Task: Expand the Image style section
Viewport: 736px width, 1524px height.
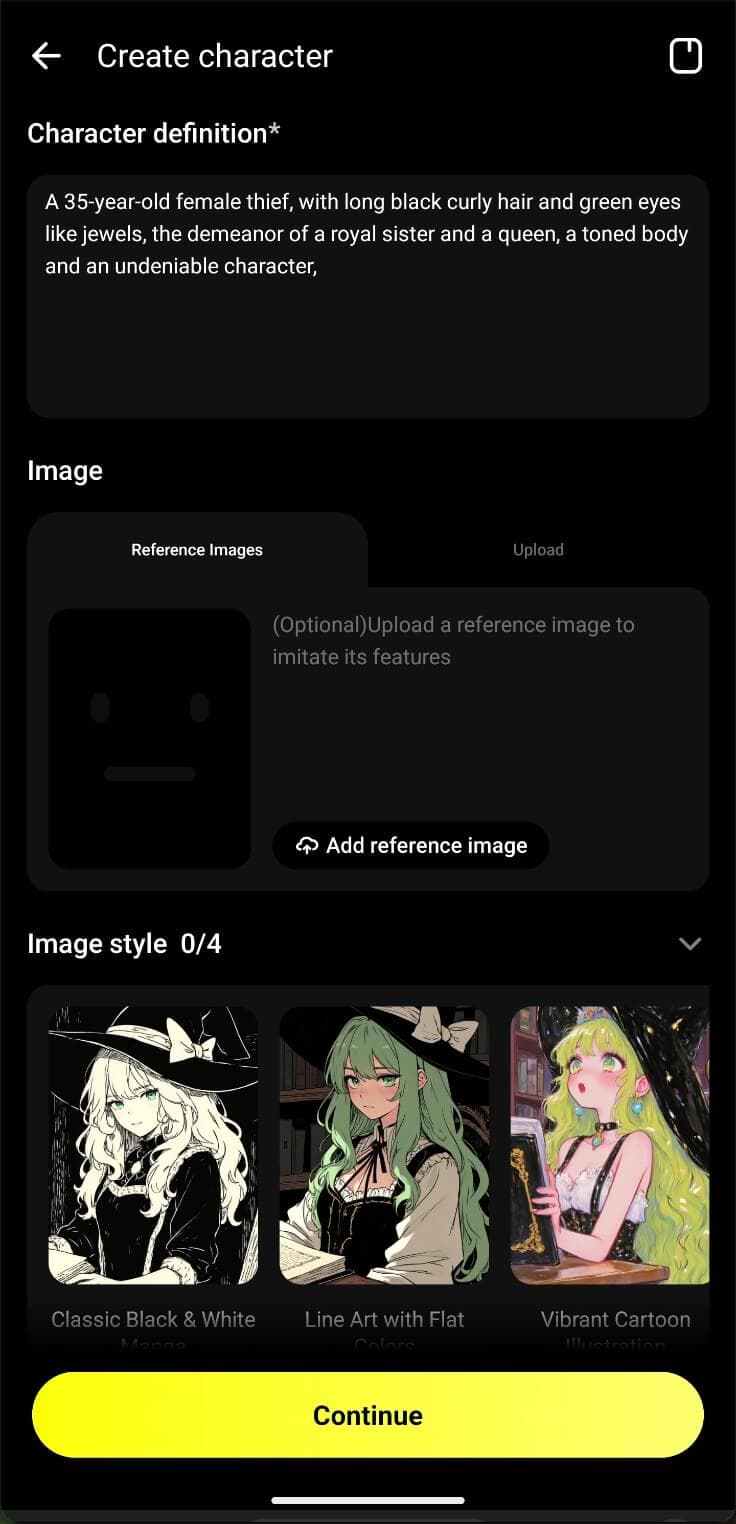Action: tap(689, 943)
